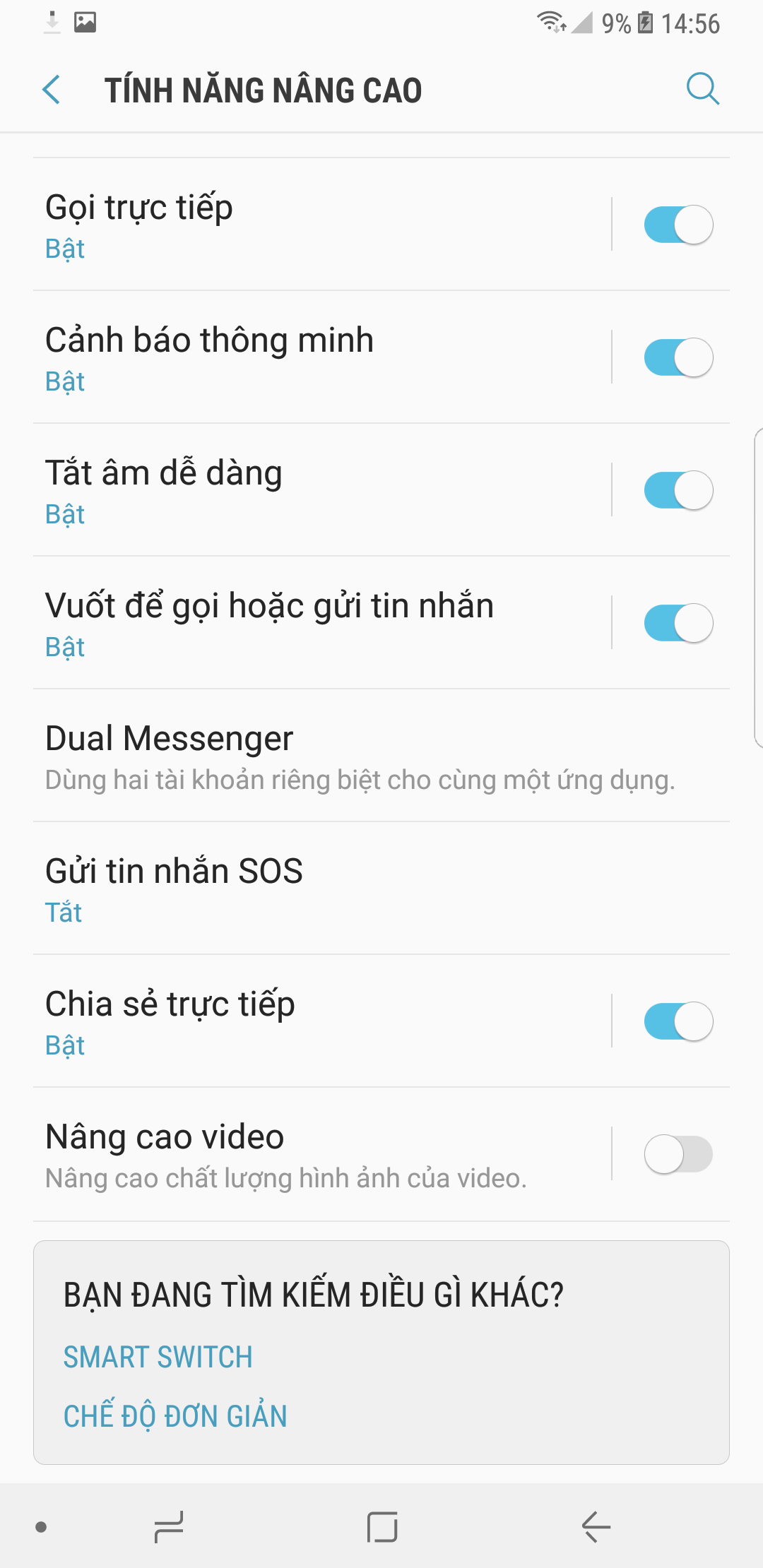Open the search icon in header
The image size is (763, 1568).
click(703, 89)
